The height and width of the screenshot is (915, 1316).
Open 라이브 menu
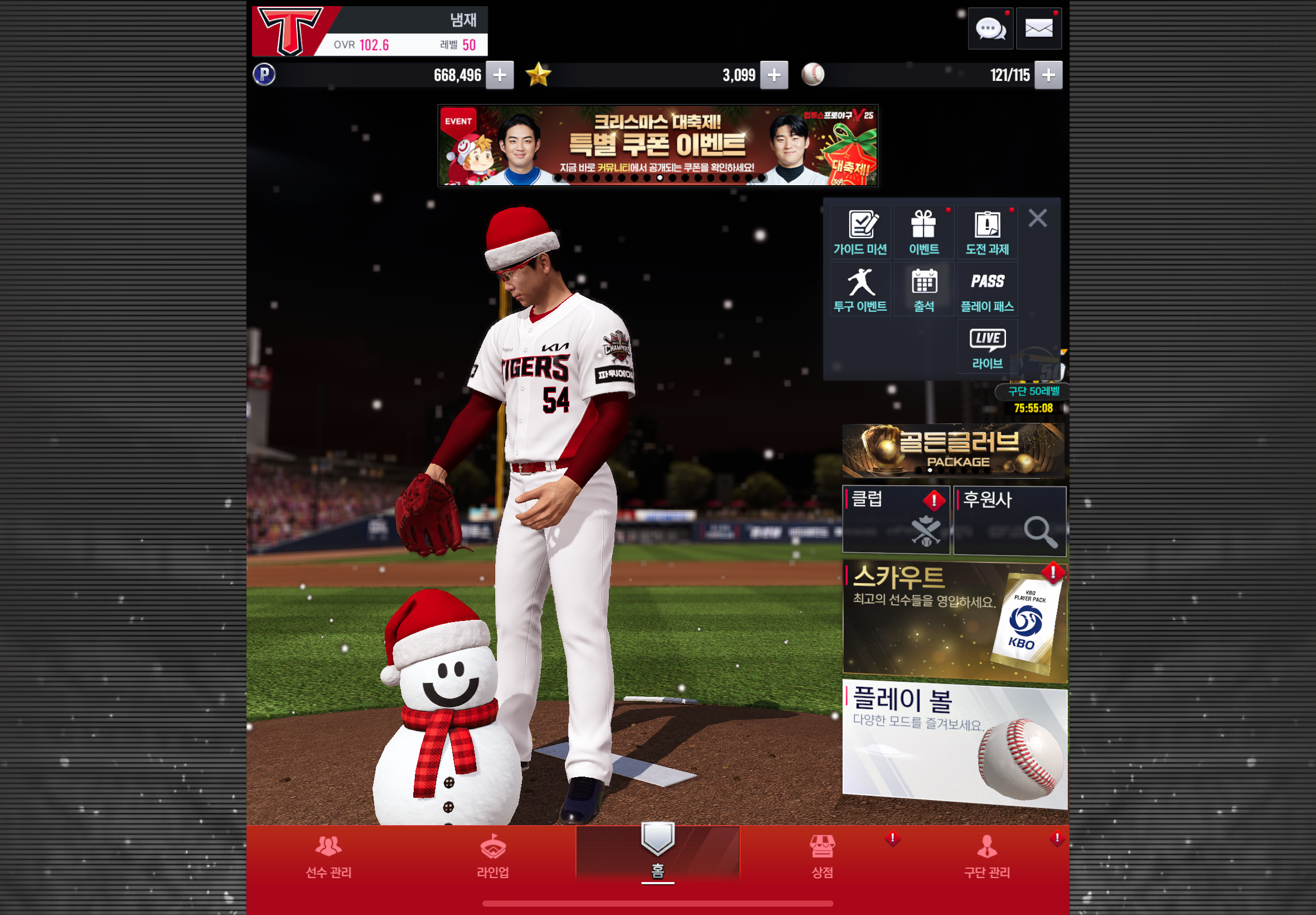[x=987, y=347]
